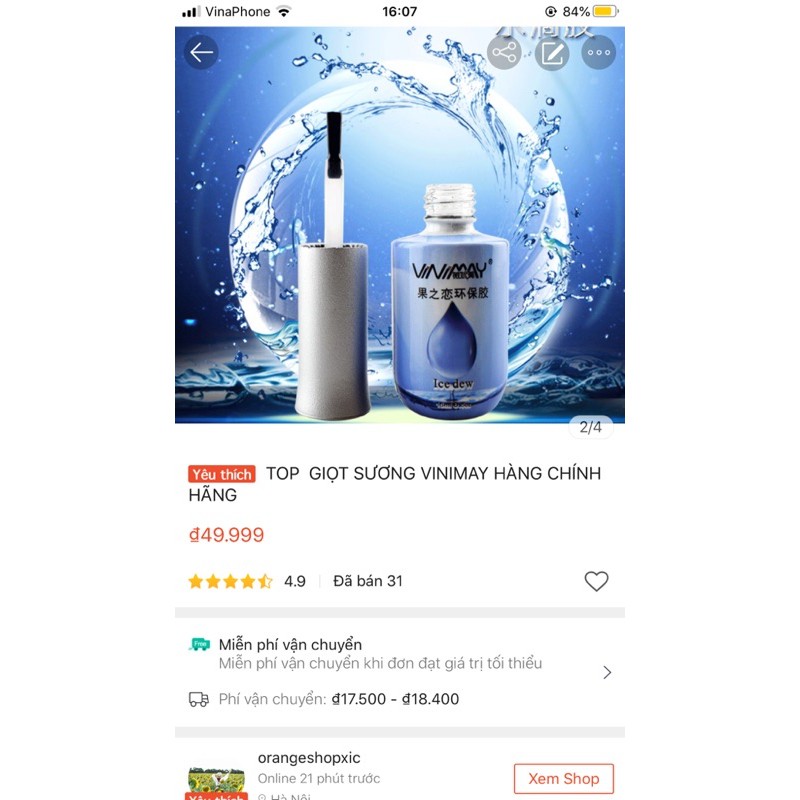Tap the edit pencil icon
The height and width of the screenshot is (800, 800).
coord(551,53)
